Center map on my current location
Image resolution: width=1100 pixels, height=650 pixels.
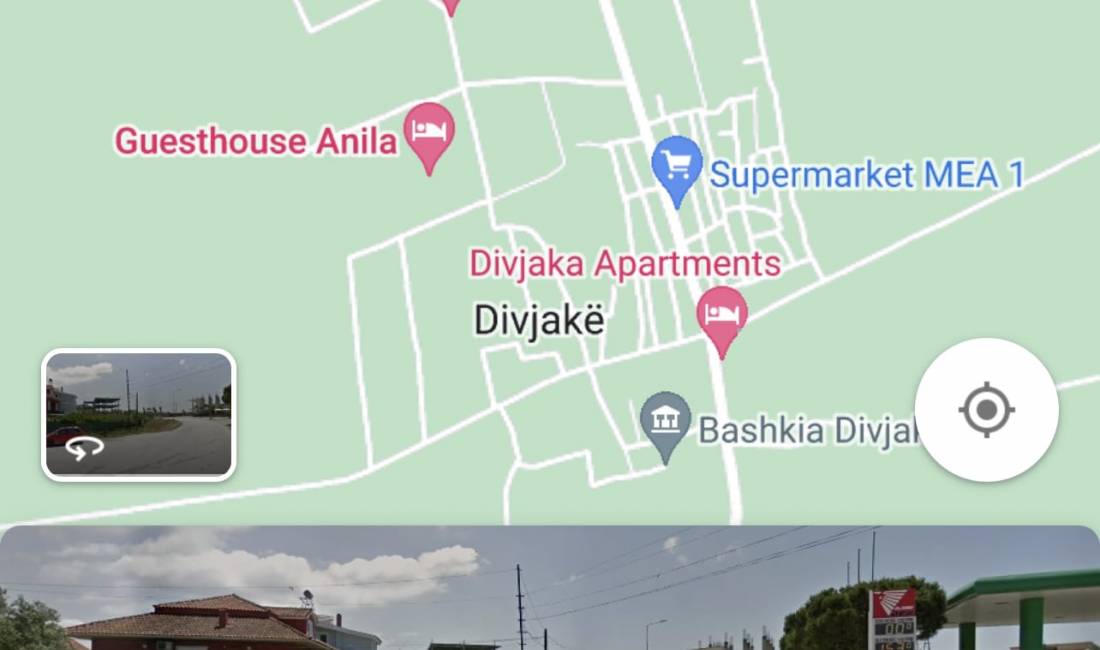tap(986, 410)
